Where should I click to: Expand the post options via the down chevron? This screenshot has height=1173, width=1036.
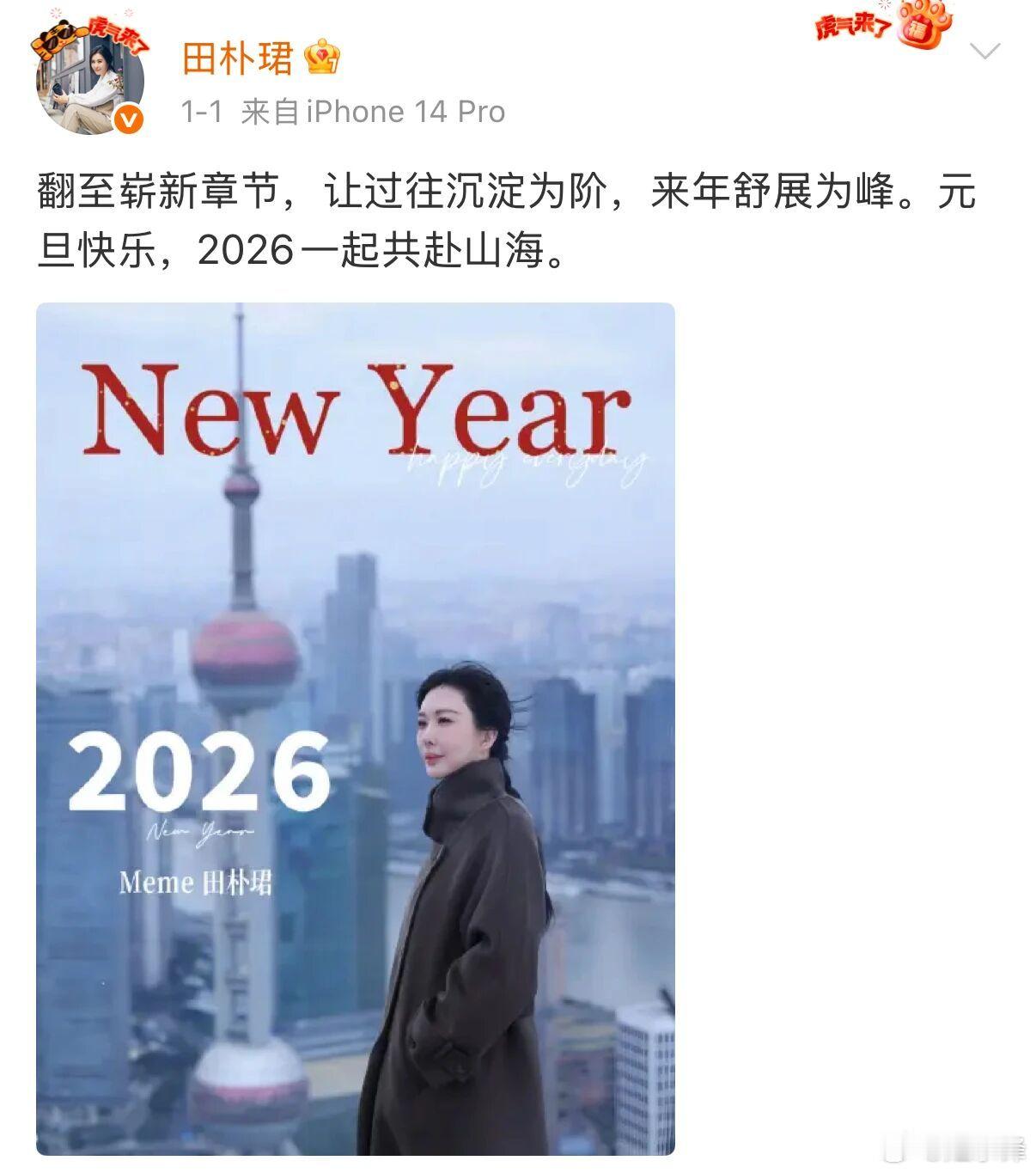(984, 49)
